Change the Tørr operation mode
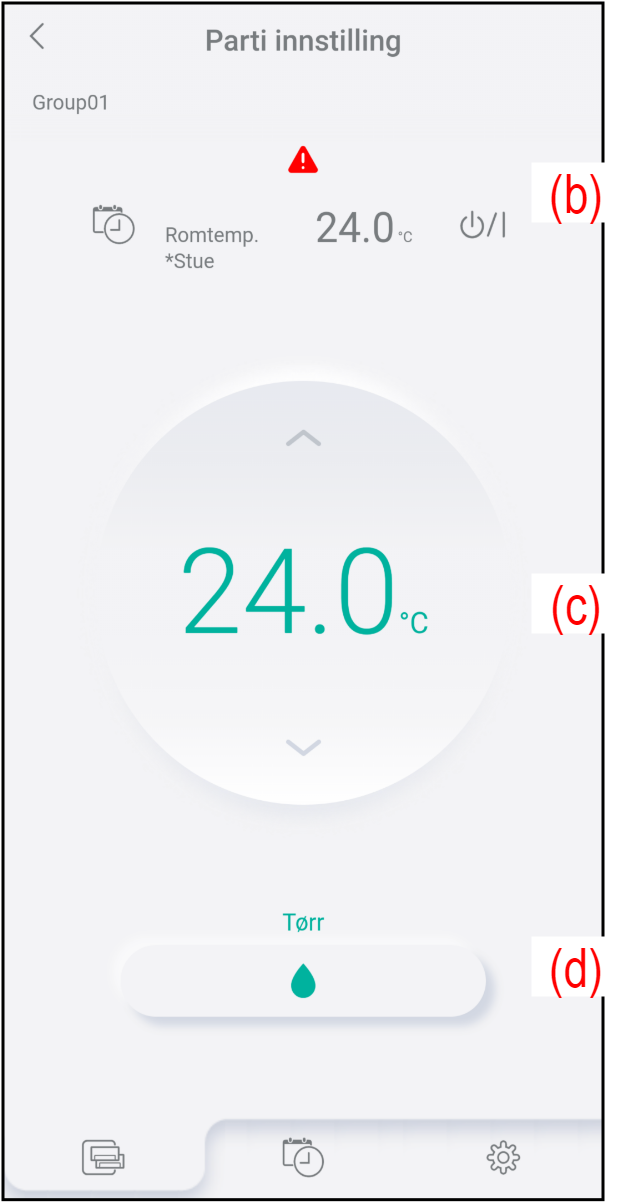Screen dimensions: 625x1204 (x=303, y=982)
